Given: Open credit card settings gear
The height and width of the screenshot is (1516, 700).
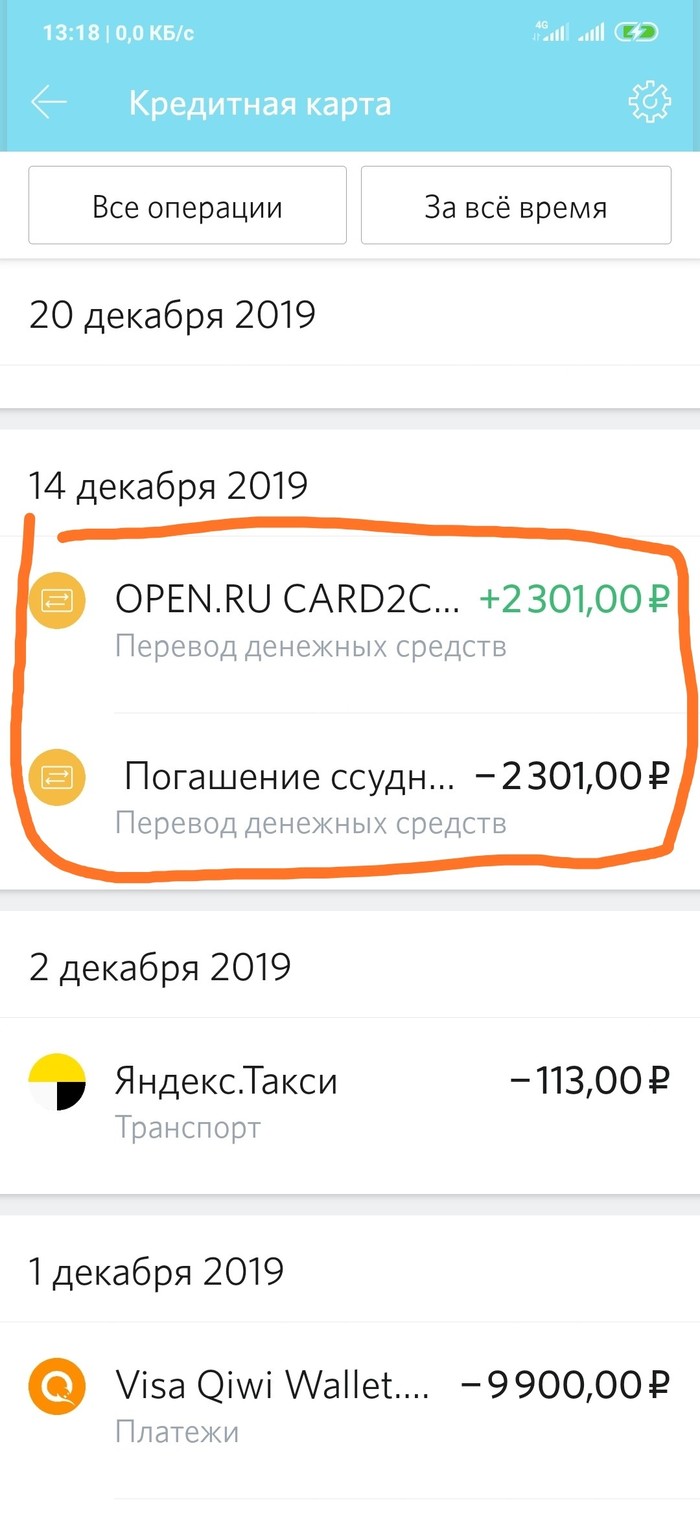Looking at the screenshot, I should [x=649, y=102].
